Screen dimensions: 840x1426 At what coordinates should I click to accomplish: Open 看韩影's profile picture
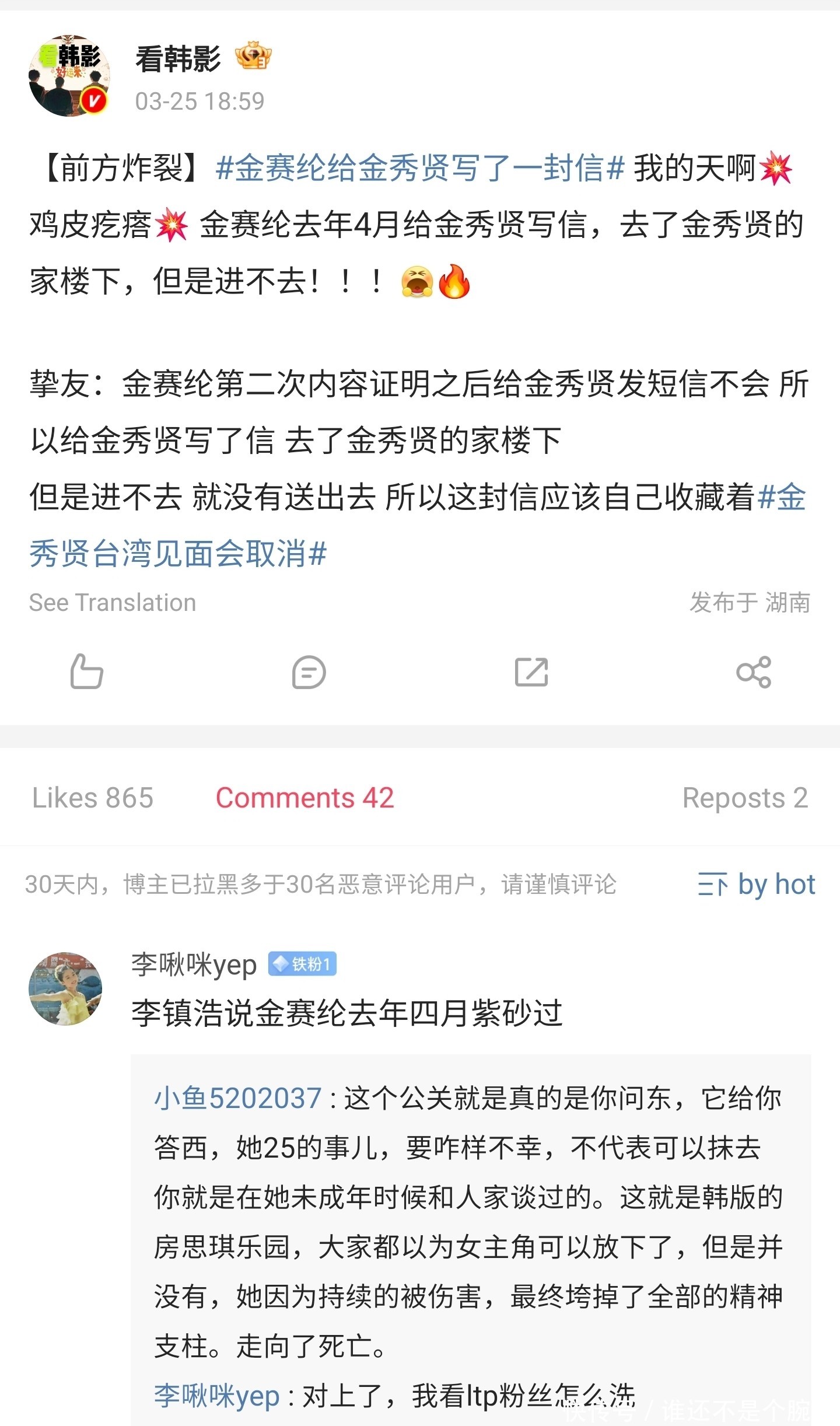69,76
